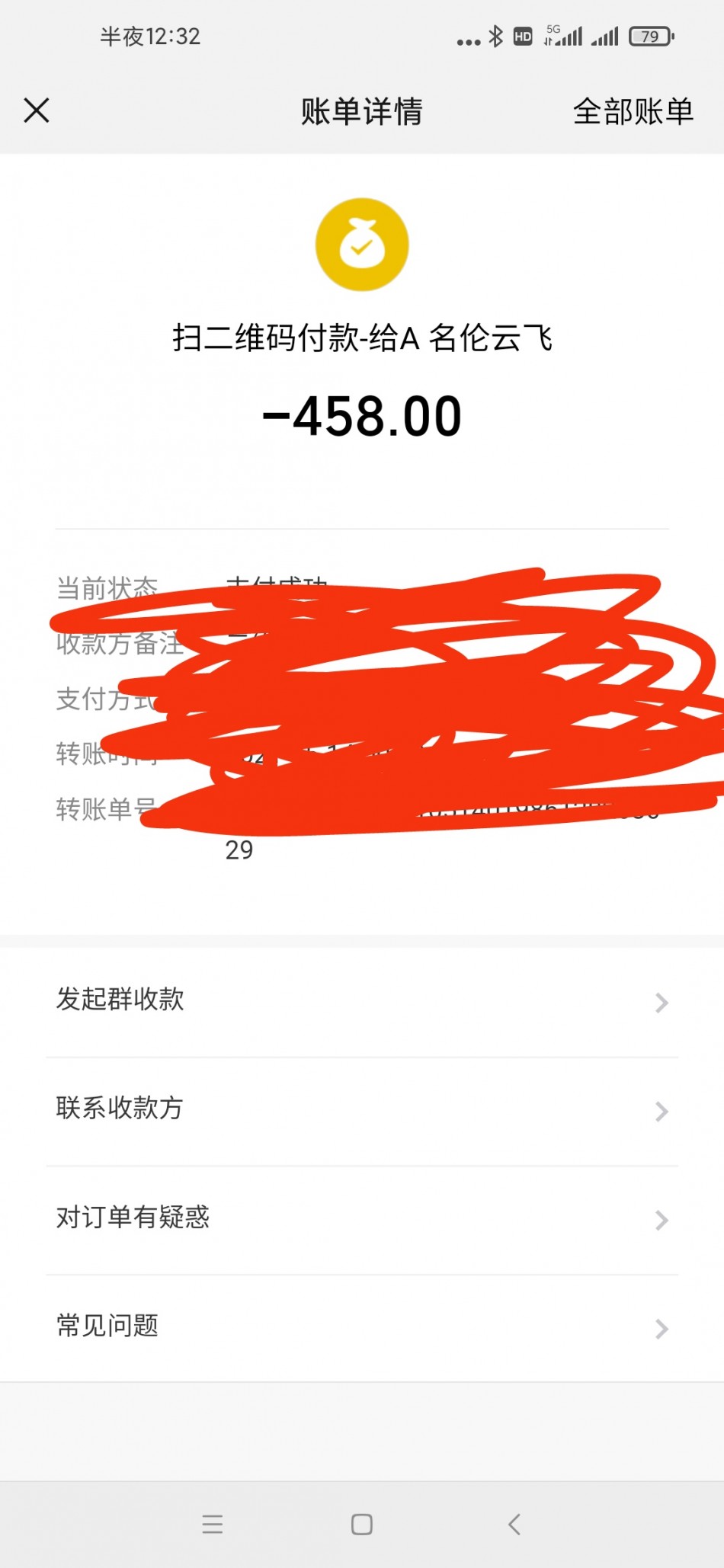
Task: Open 对订单有疑惑 help row
Action: 362,1218
